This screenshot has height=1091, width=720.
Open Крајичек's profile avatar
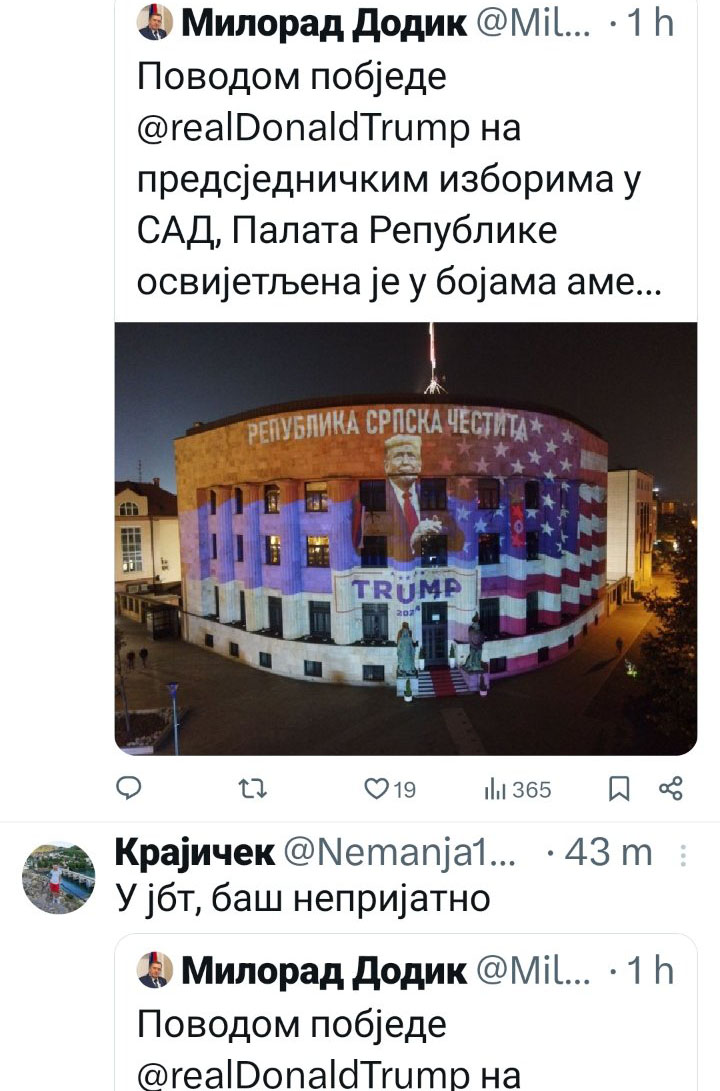click(58, 877)
